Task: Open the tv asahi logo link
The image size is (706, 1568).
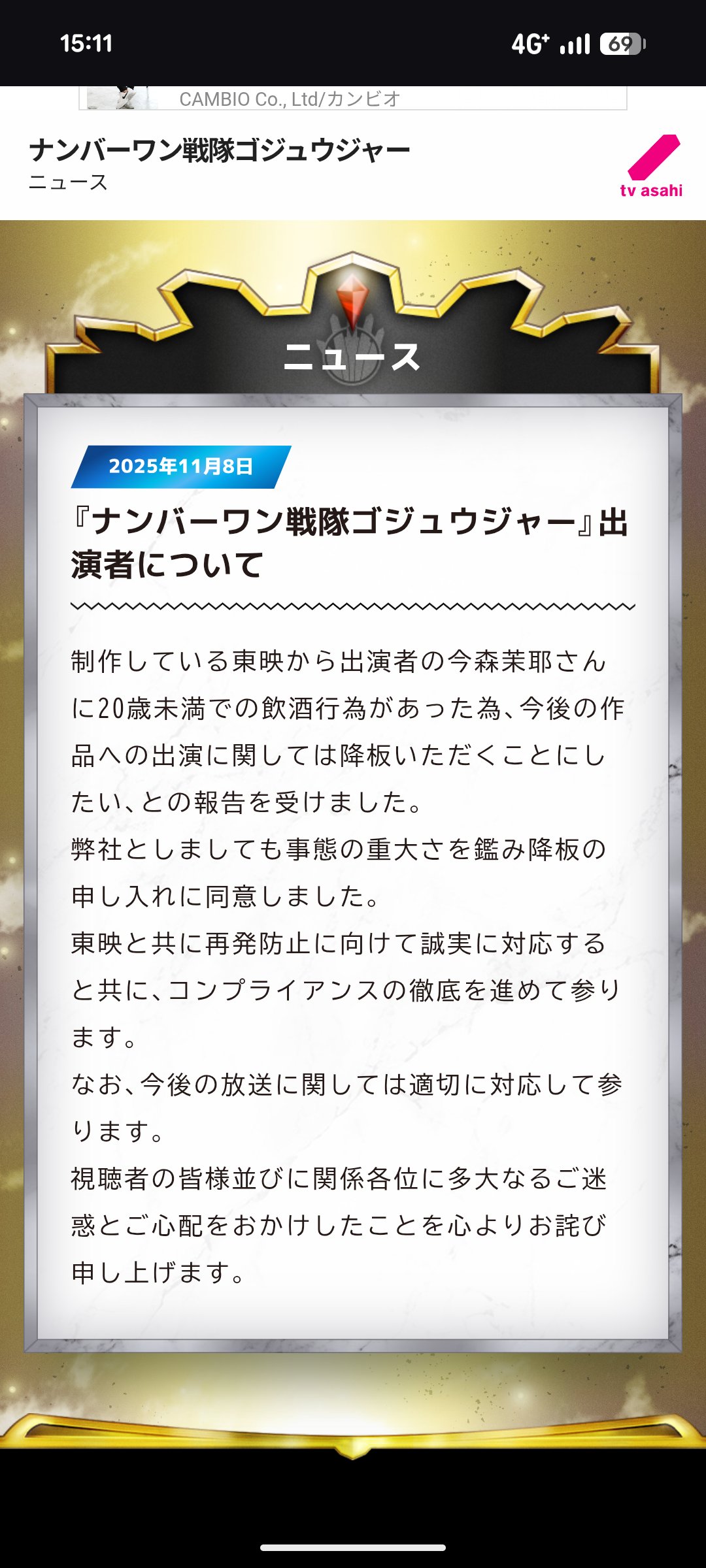Action: click(652, 166)
